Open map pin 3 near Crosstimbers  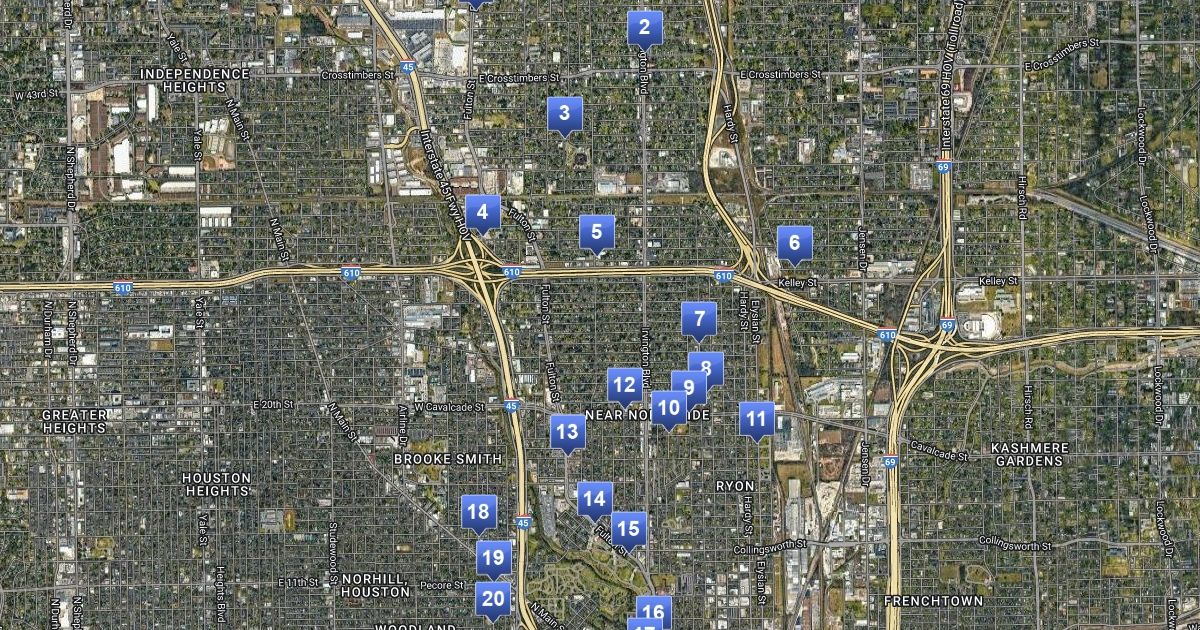(564, 113)
